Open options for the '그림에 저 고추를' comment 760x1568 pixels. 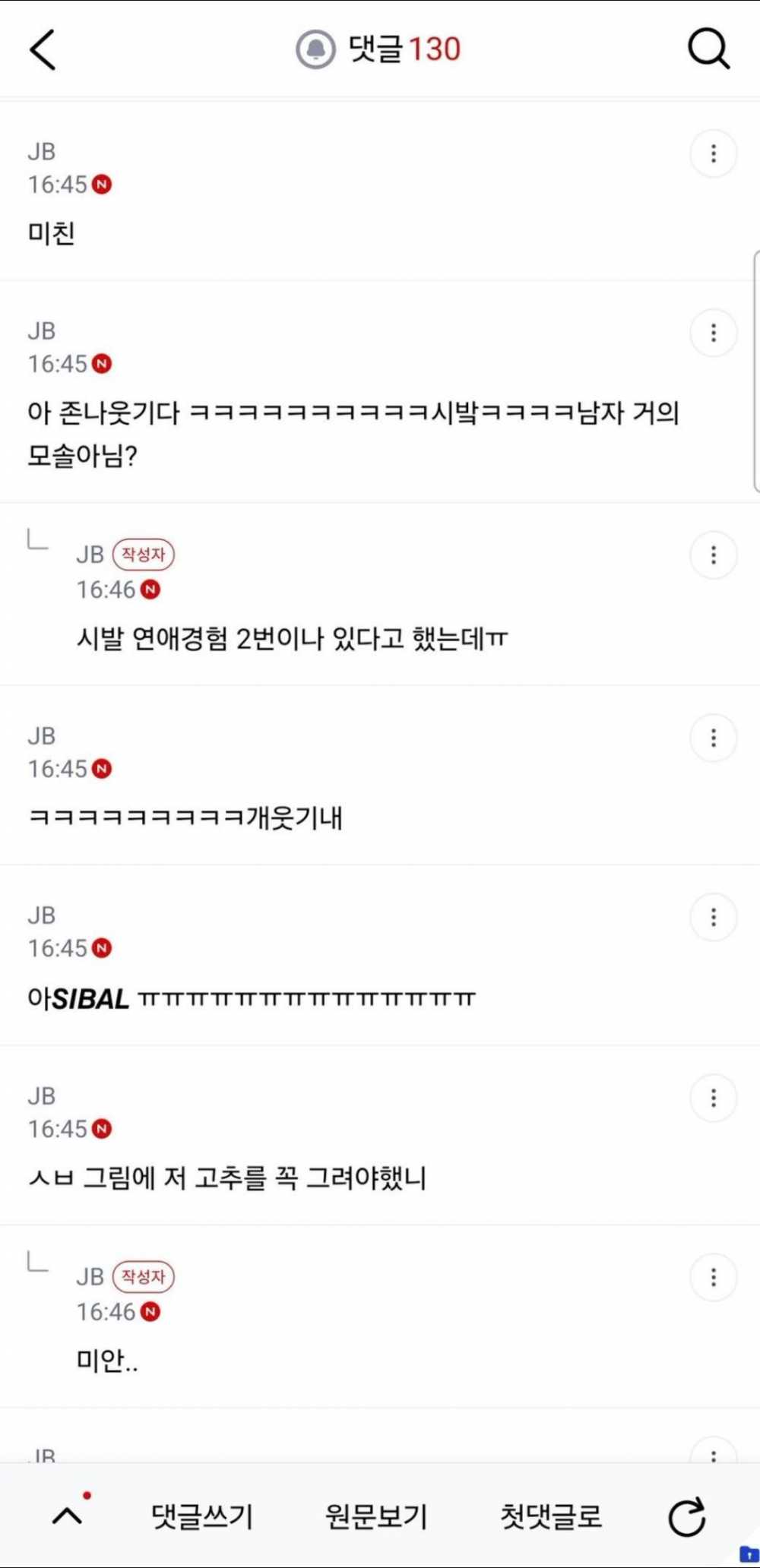click(713, 1098)
